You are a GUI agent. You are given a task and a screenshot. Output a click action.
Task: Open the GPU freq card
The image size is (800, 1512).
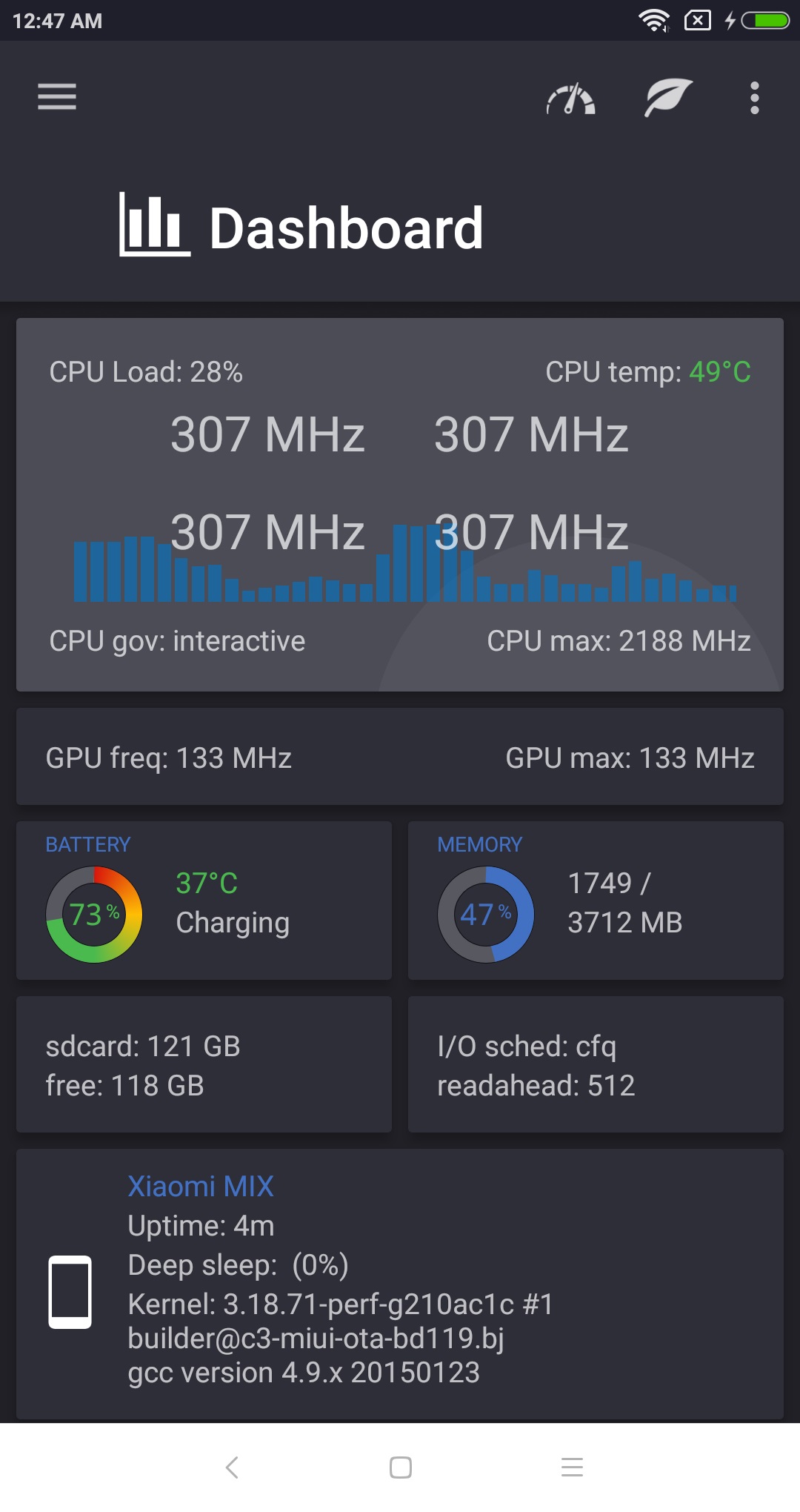(400, 757)
